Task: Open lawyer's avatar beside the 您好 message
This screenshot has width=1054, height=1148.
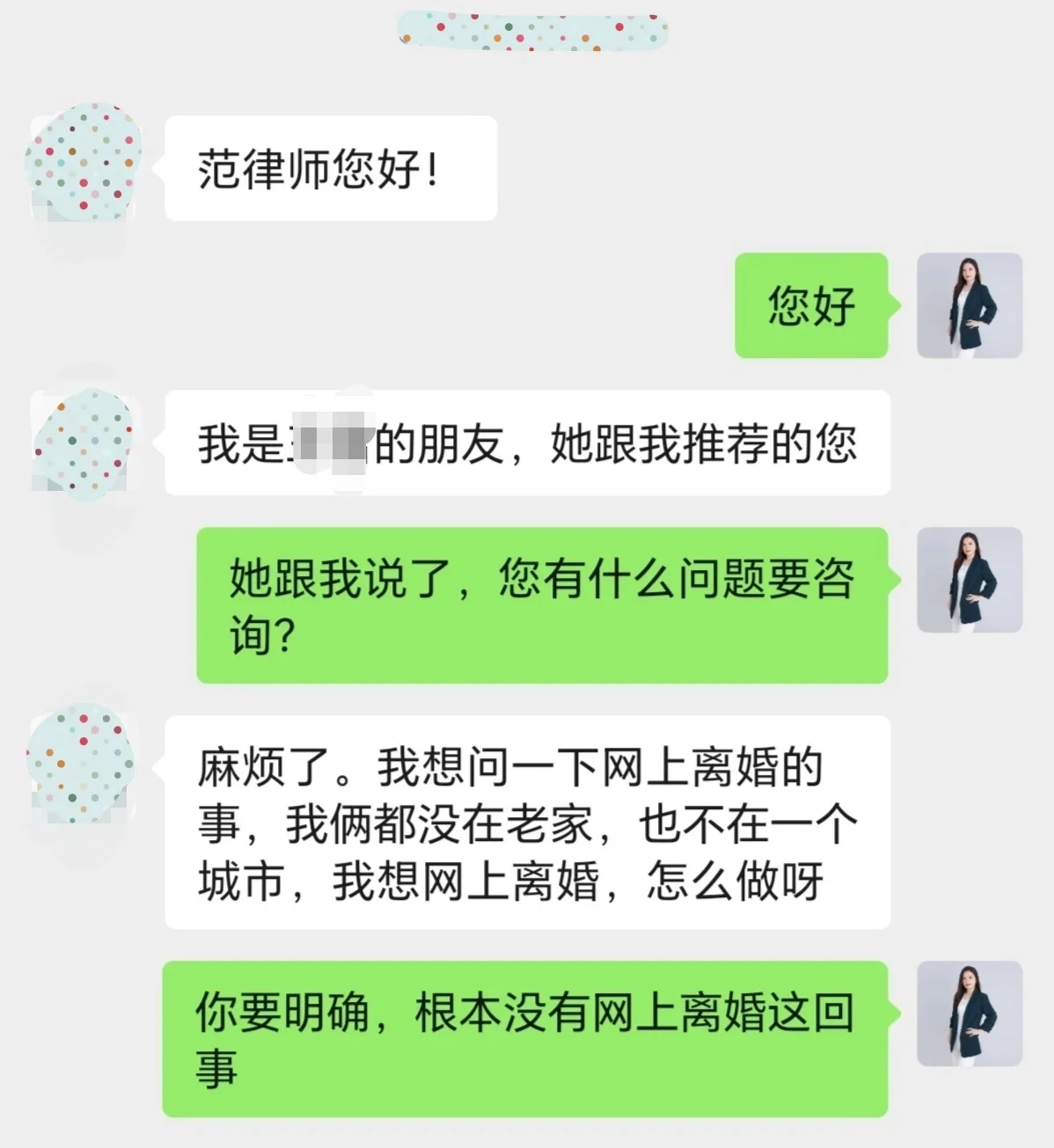Action: click(x=969, y=305)
